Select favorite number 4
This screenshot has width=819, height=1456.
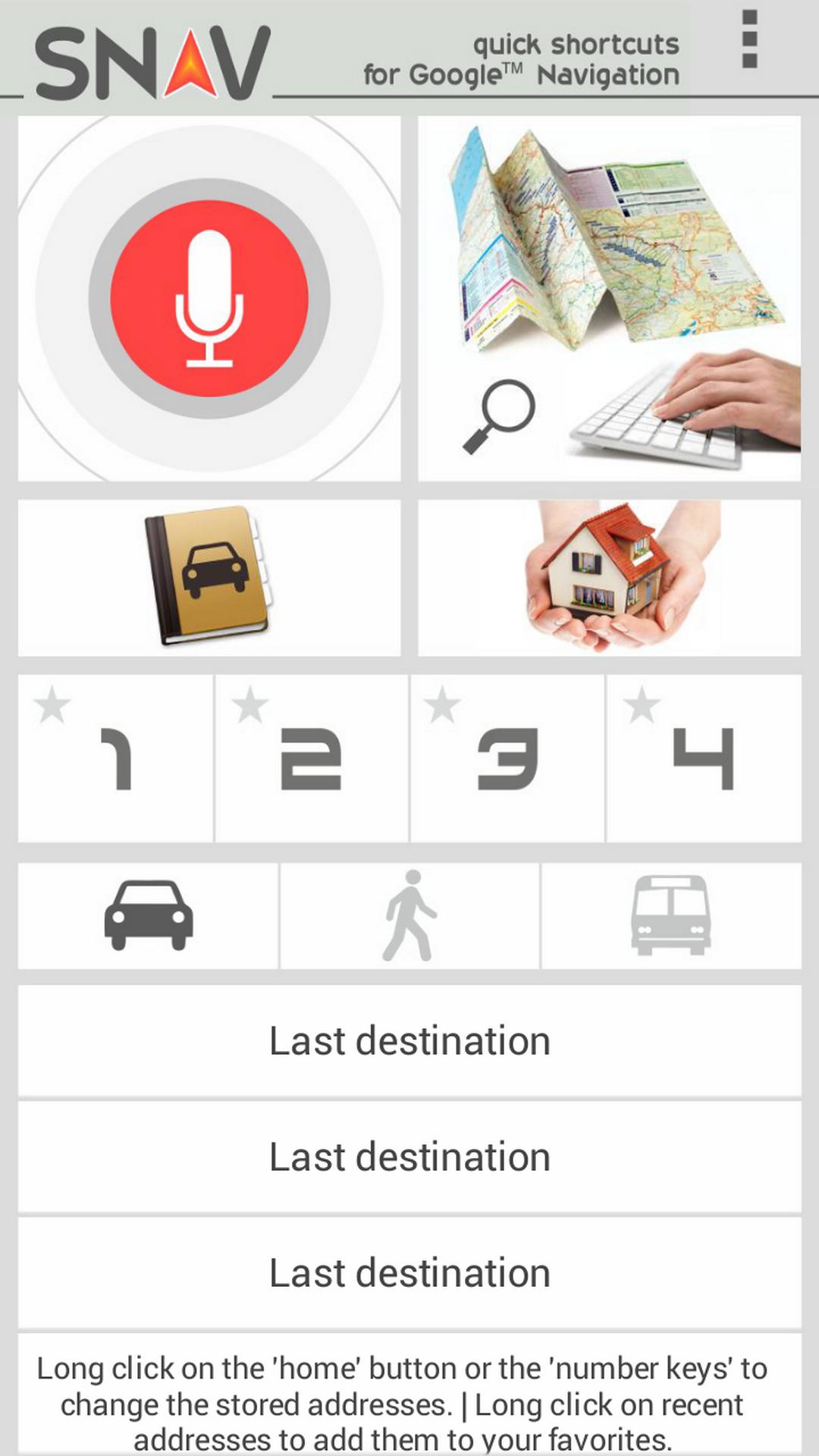click(704, 758)
